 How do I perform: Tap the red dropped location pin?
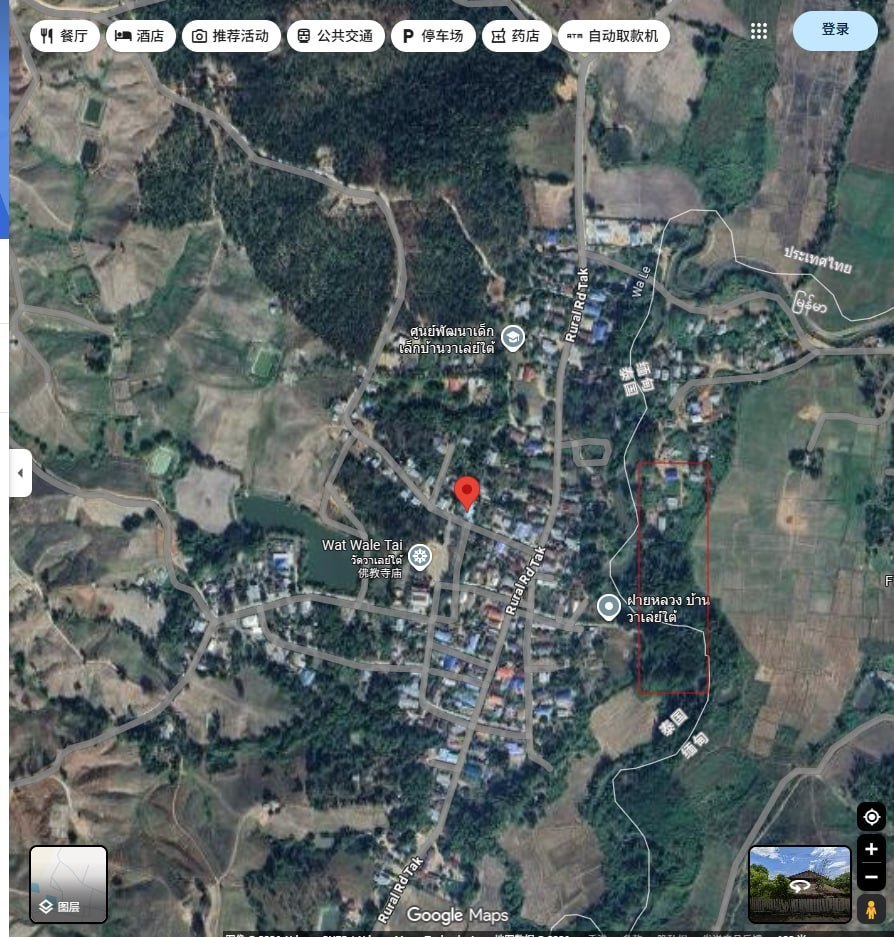coord(467,494)
